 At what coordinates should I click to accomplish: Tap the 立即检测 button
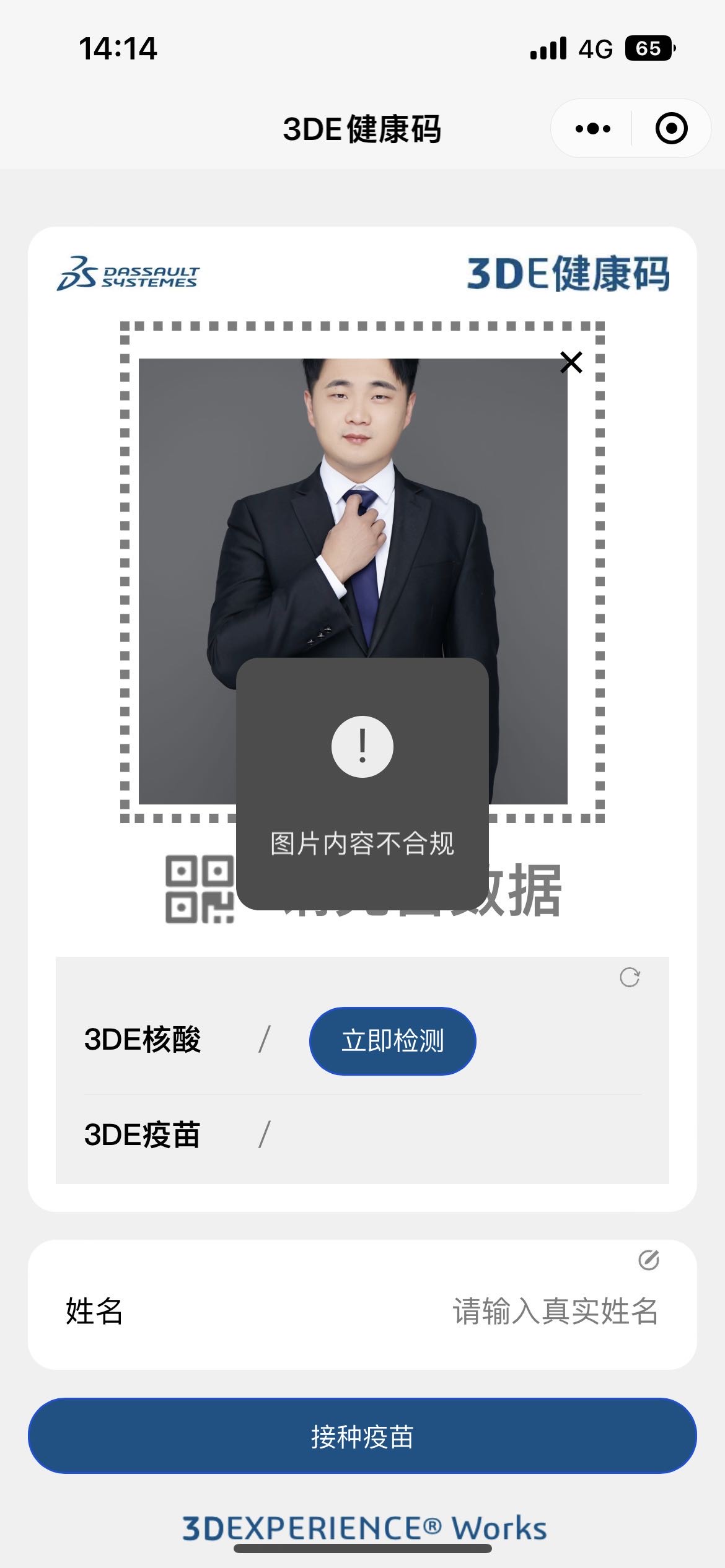pyautogui.click(x=392, y=1041)
